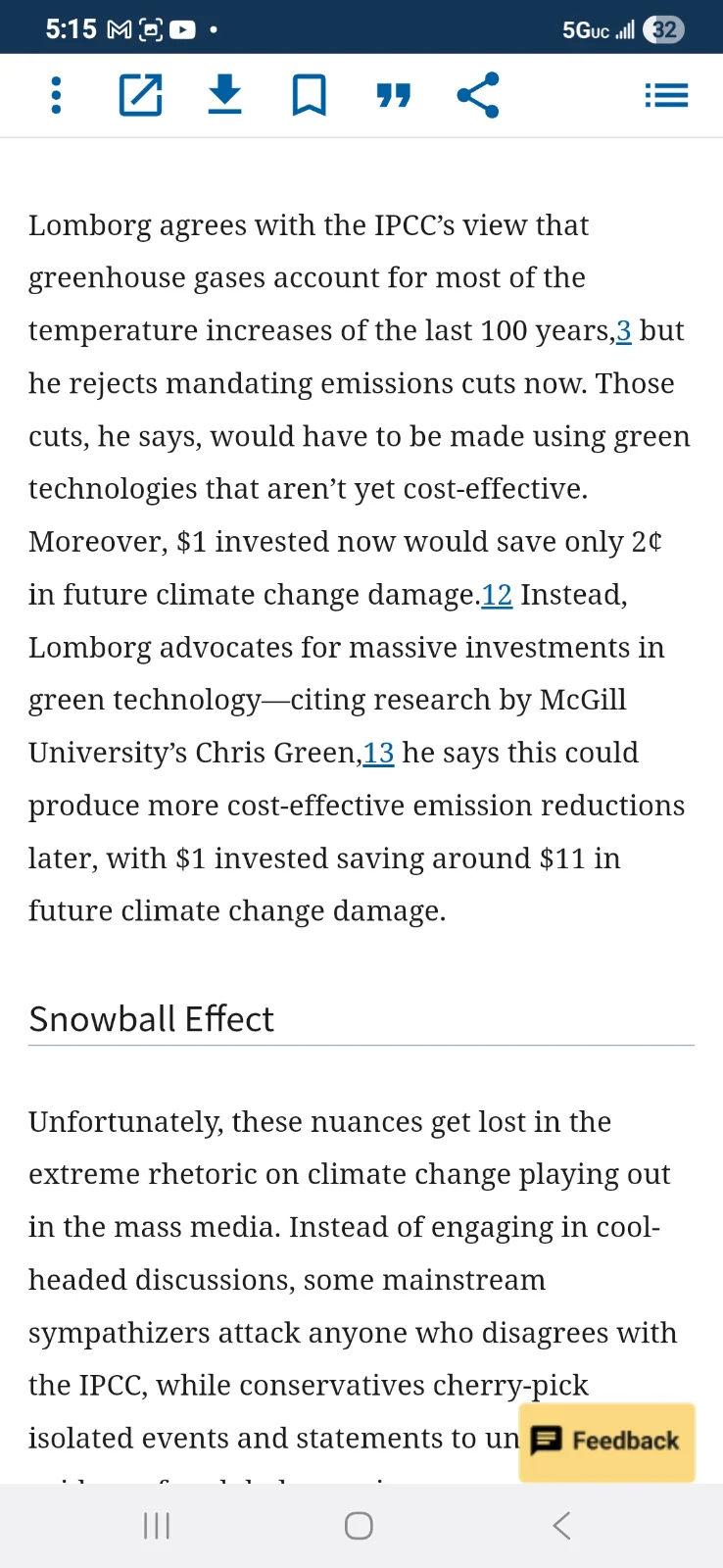Tap the Feedback button
723x1568 pixels.
(606, 1441)
